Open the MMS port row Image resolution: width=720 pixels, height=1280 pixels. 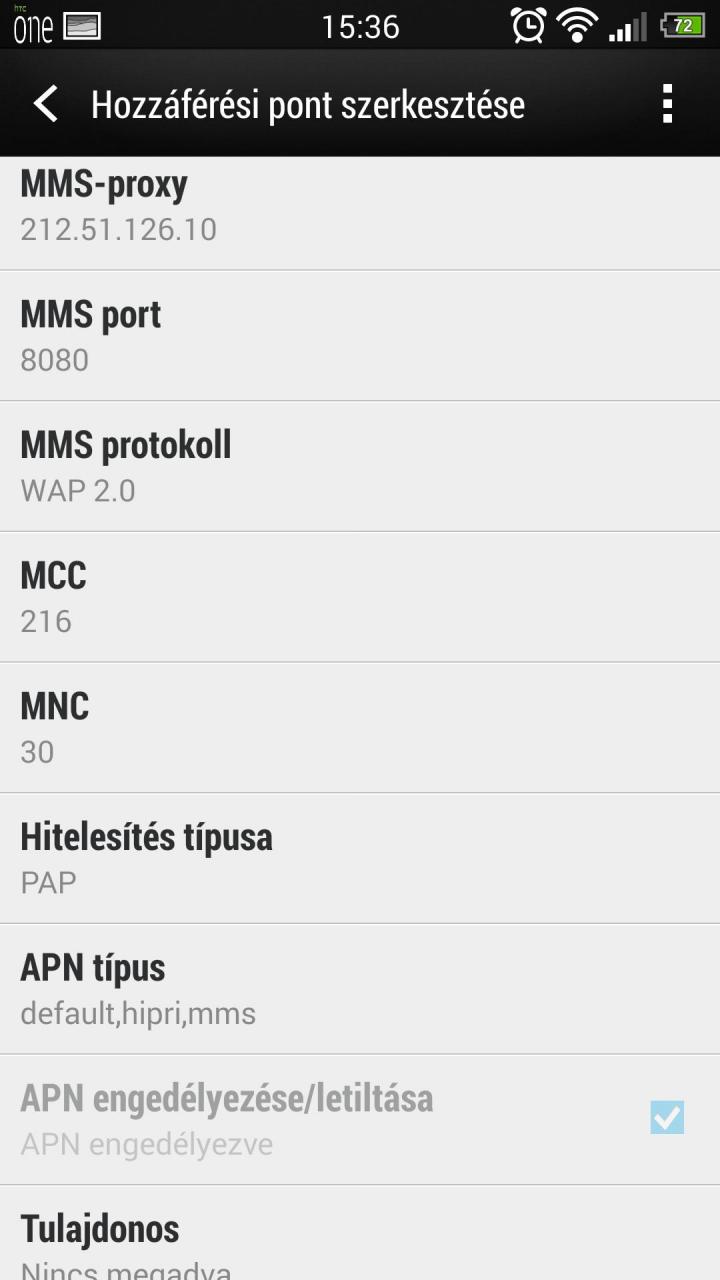[360, 336]
